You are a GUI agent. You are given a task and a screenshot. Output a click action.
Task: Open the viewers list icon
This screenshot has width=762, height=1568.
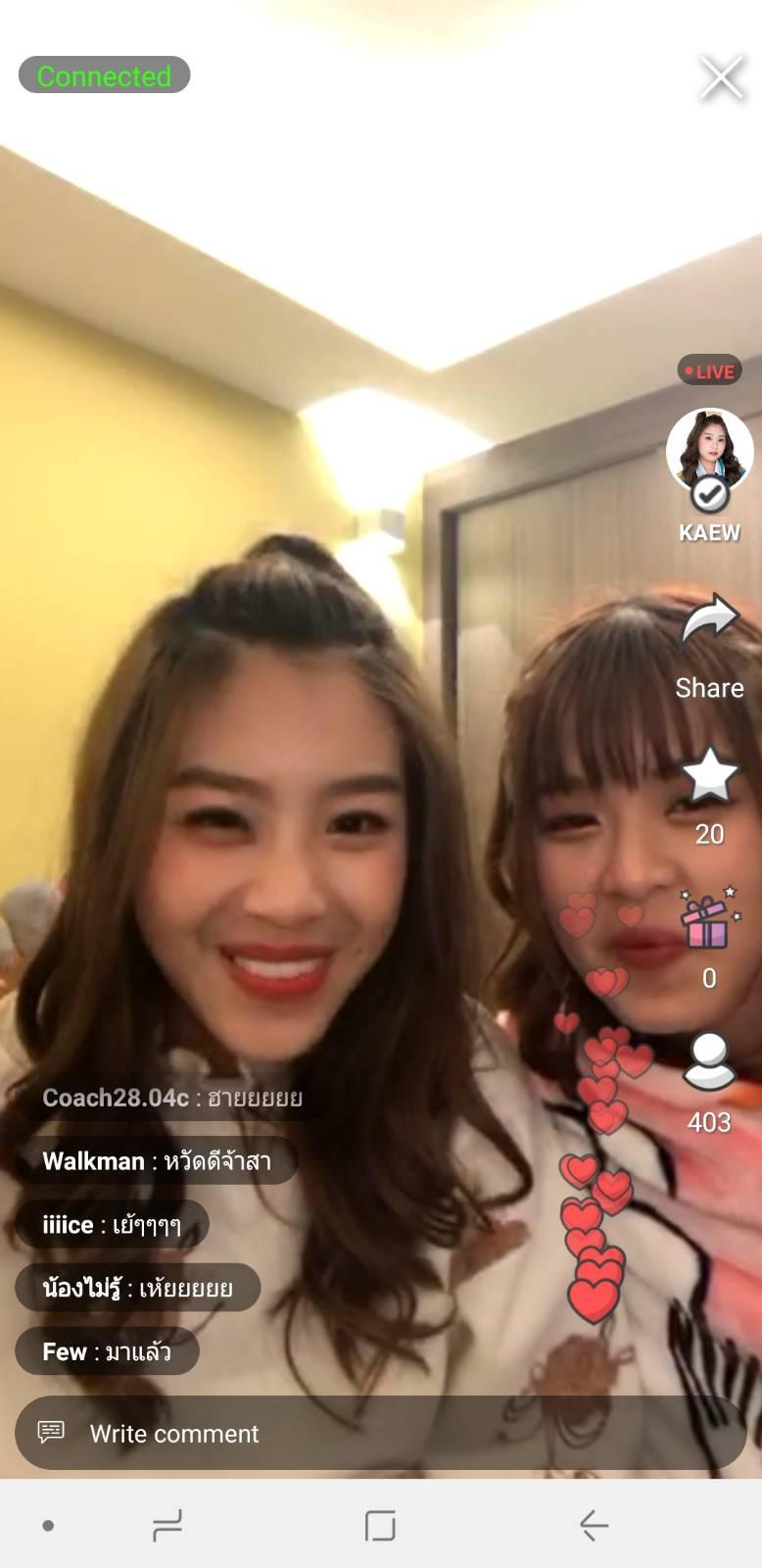click(709, 1062)
